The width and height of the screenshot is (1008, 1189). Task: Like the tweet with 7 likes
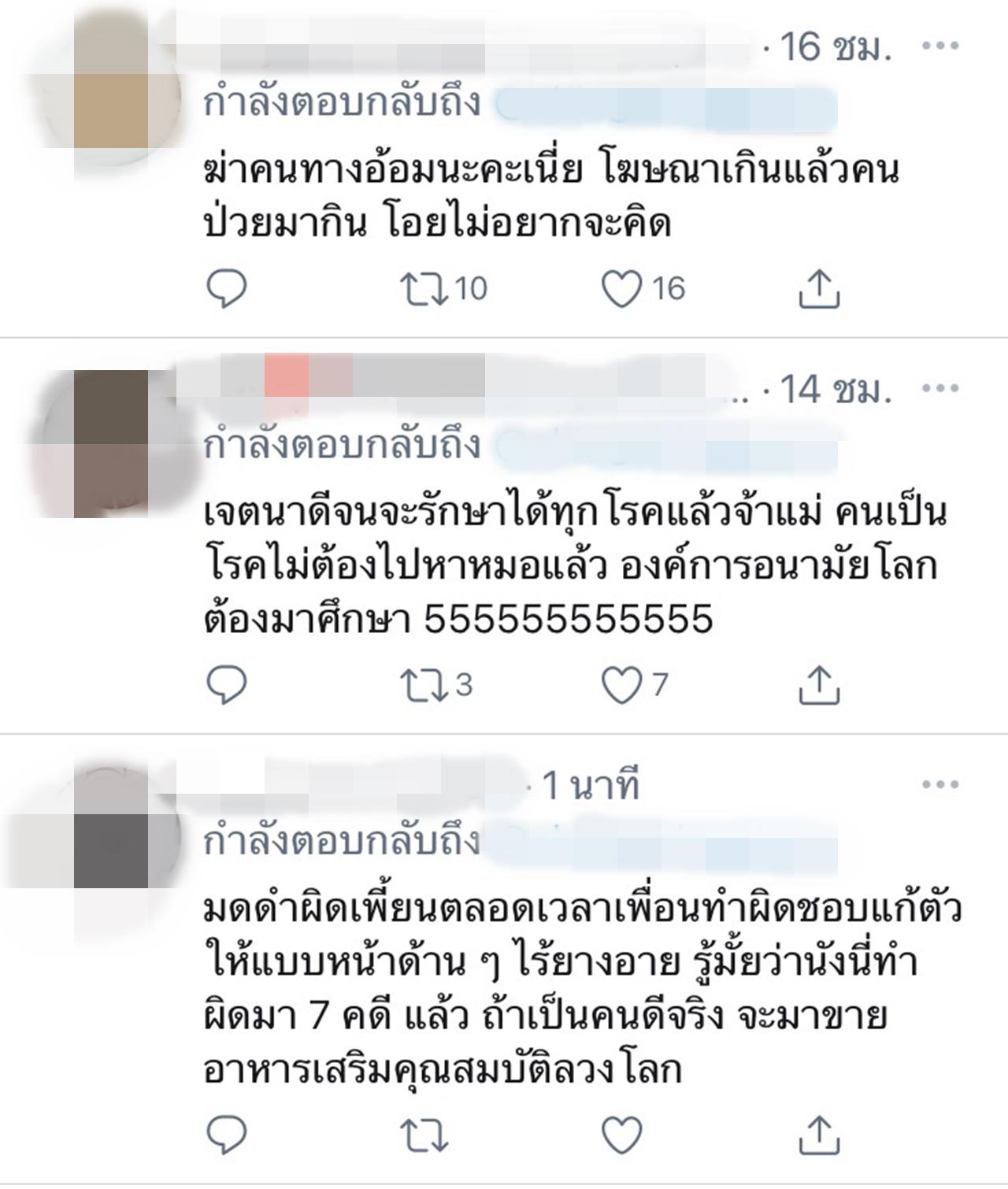[622, 684]
